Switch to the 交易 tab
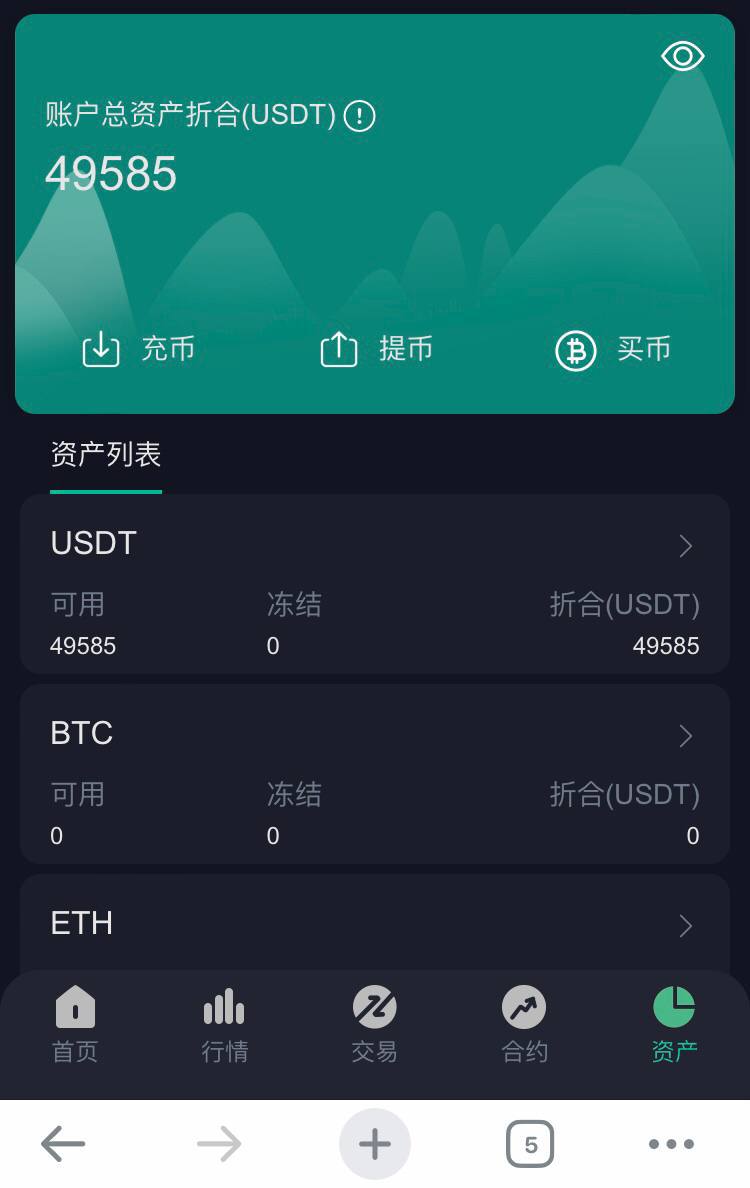Viewport: 750px width, 1188px height. point(375,1024)
